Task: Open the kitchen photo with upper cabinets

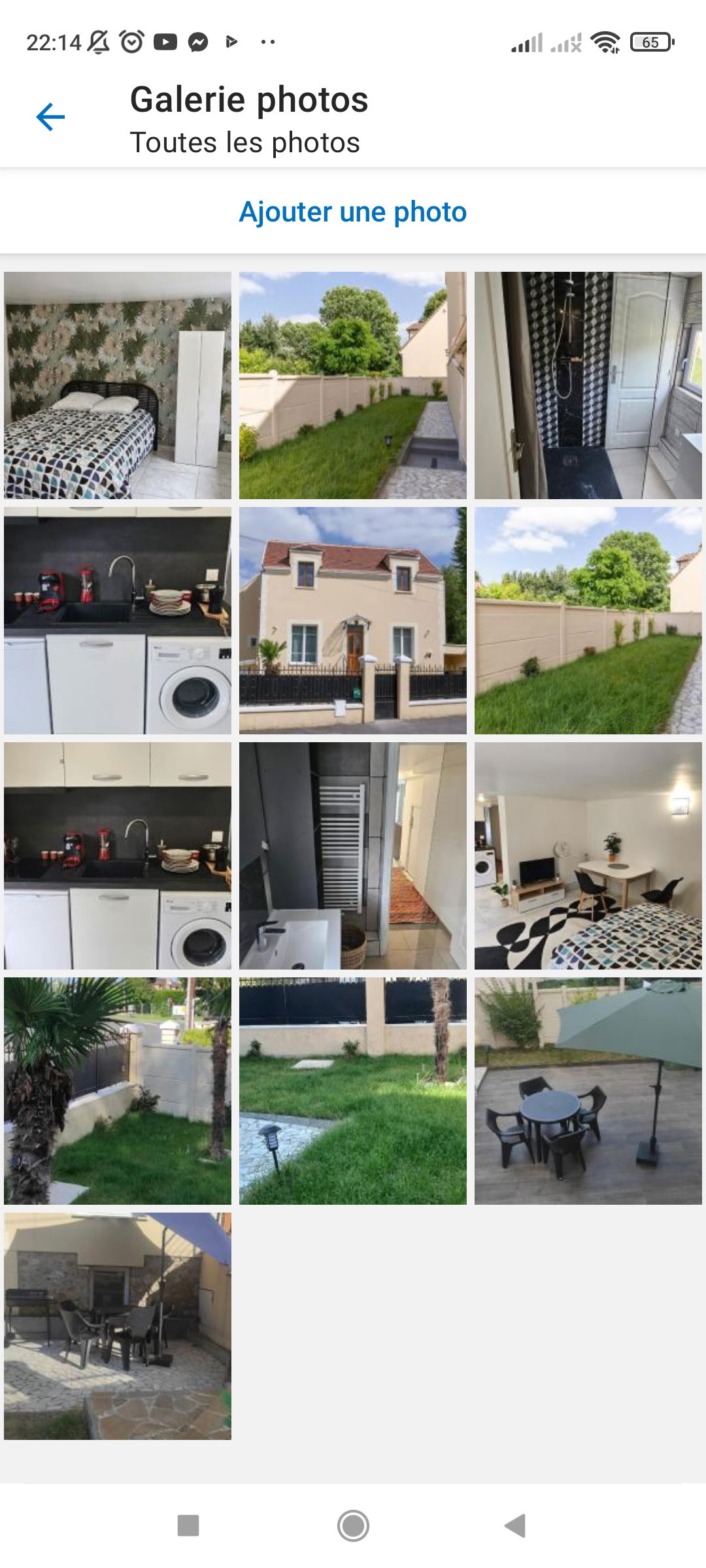Action: [x=118, y=856]
